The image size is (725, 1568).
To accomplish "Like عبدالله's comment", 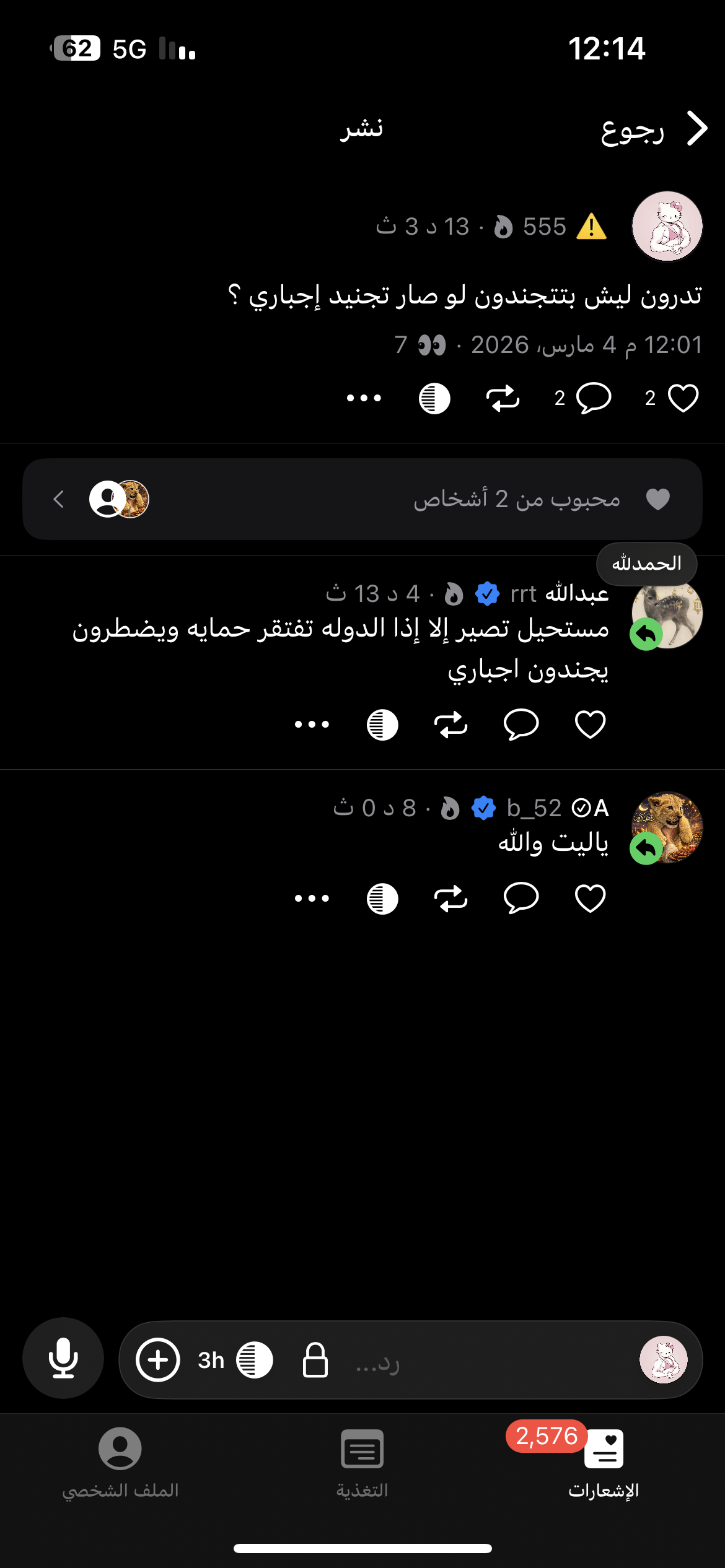I will pos(589,723).
